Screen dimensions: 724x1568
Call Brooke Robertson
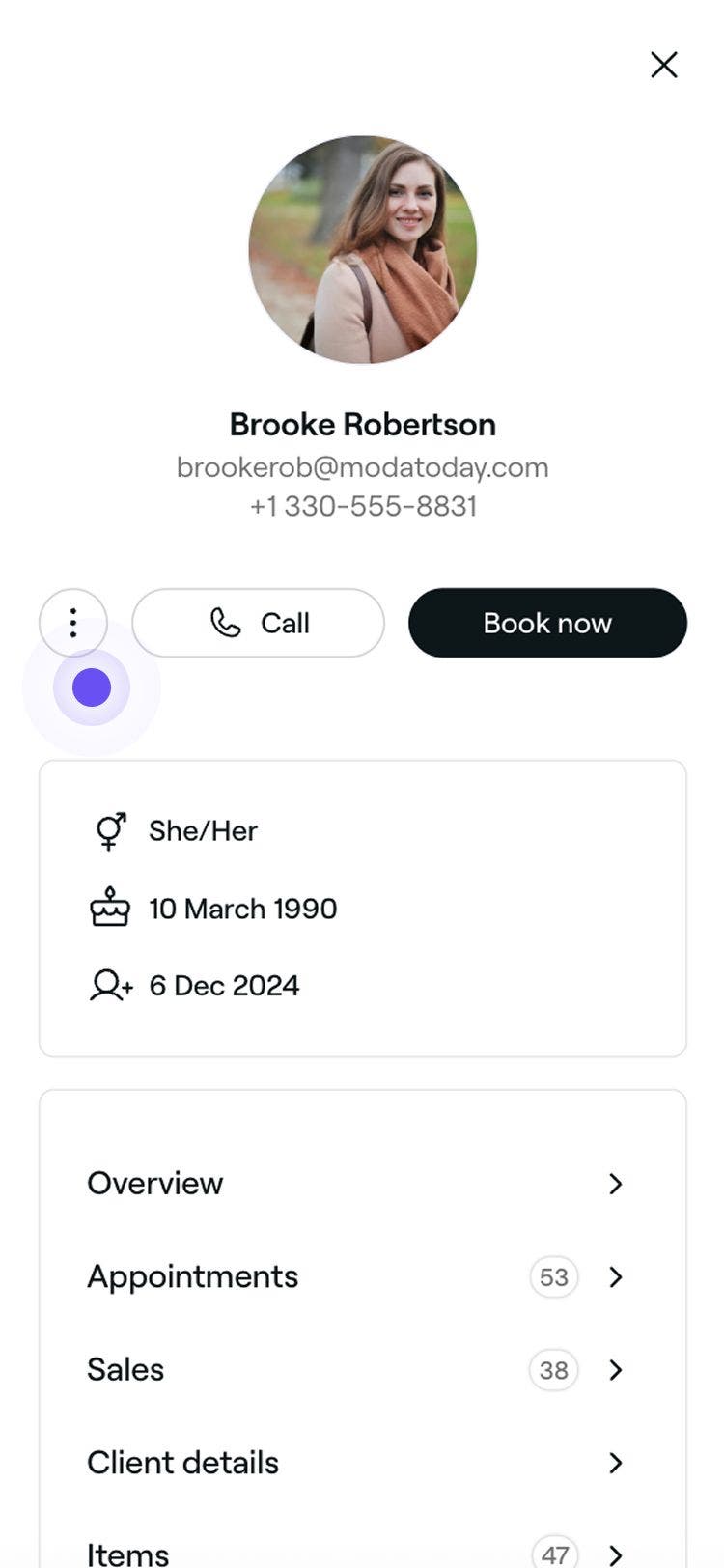[x=258, y=623]
